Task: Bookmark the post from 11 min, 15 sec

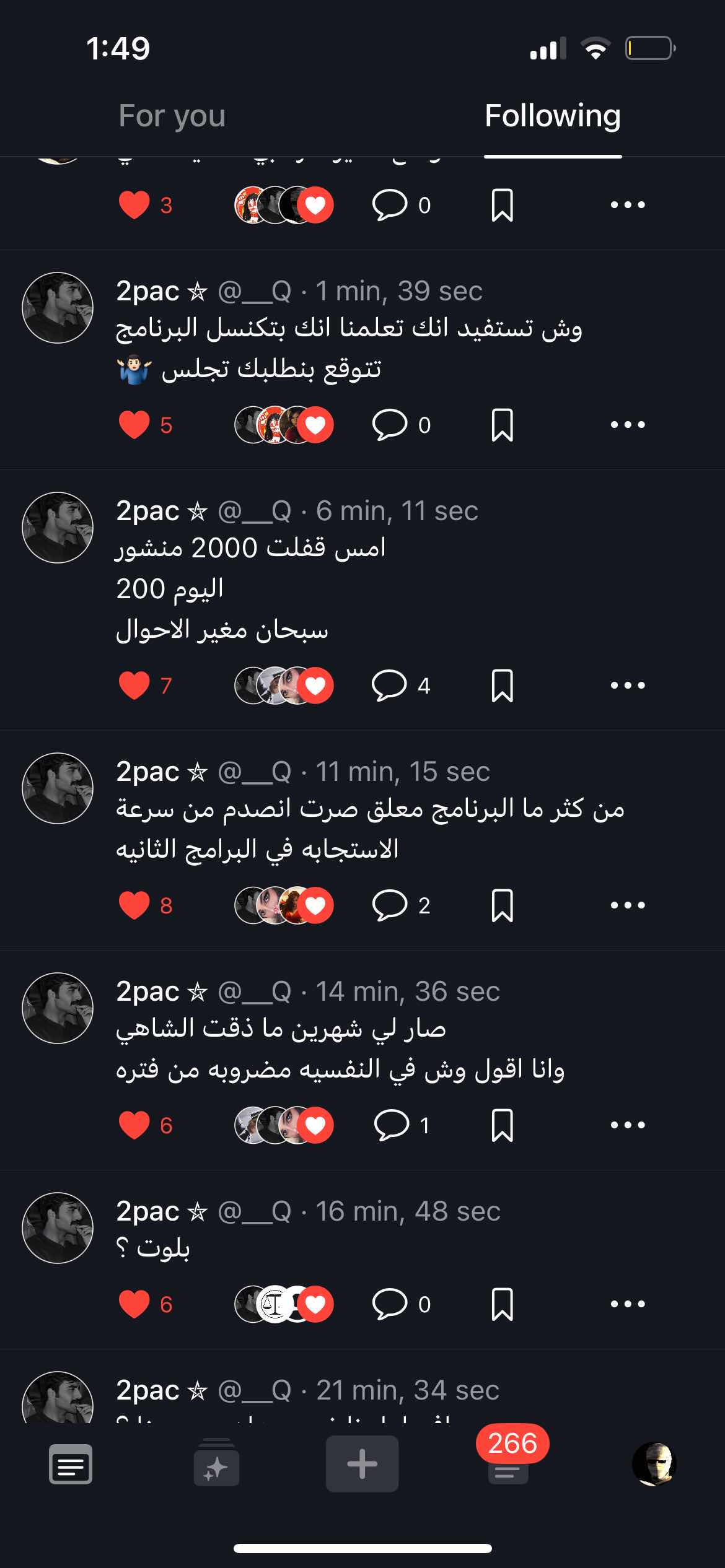Action: click(502, 905)
